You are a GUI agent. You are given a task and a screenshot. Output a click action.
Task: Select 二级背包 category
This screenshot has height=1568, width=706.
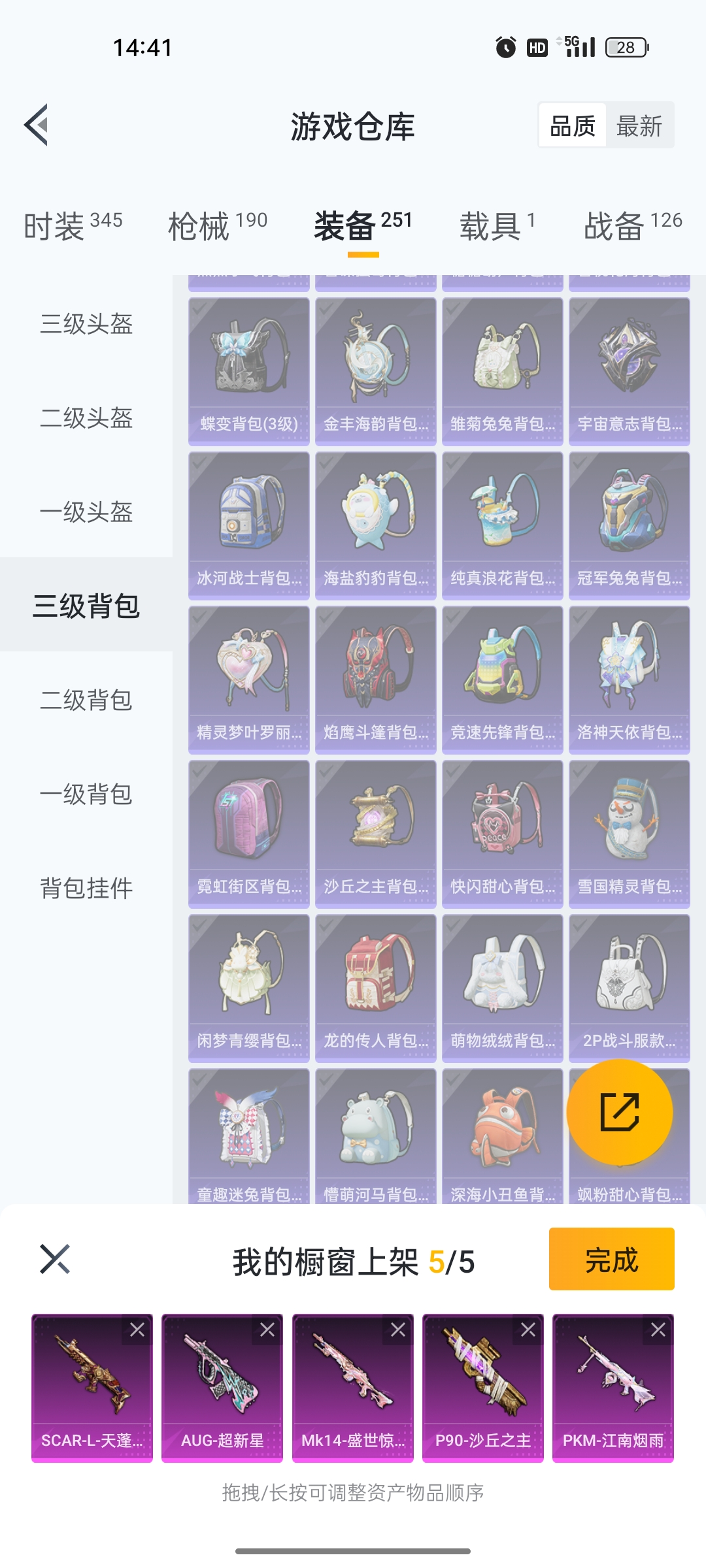pyautogui.click(x=86, y=700)
